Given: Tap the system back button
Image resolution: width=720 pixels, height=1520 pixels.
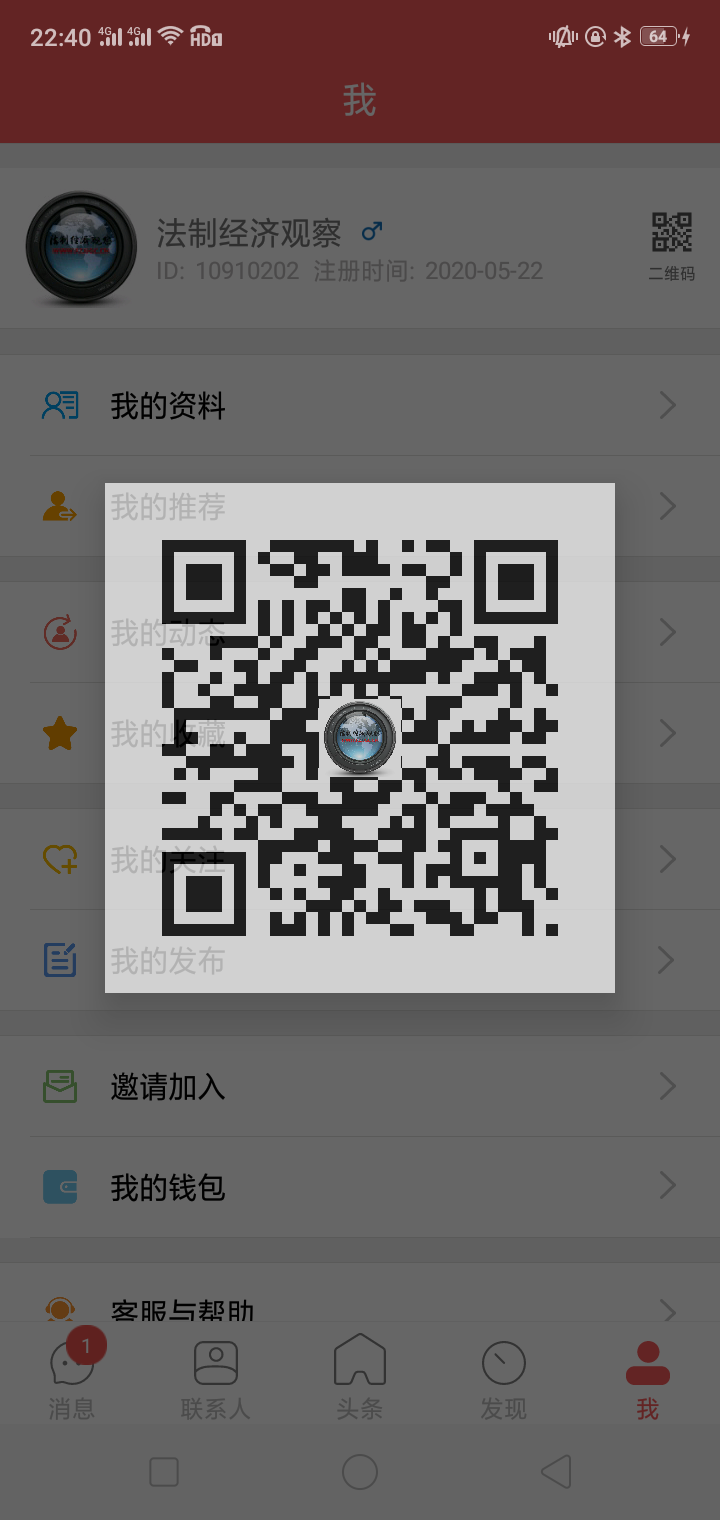Looking at the screenshot, I should [556, 1472].
